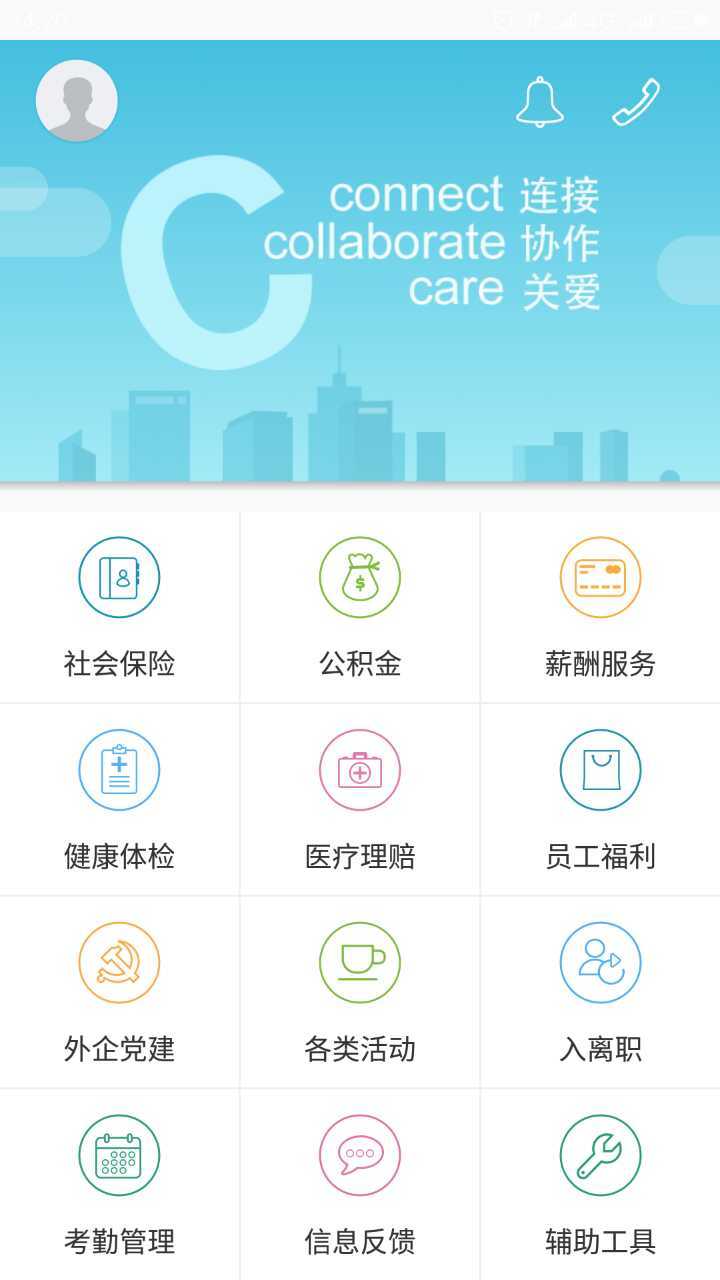Viewport: 720px width, 1280px height.
Task: Open the profile avatar
Action: (77, 101)
